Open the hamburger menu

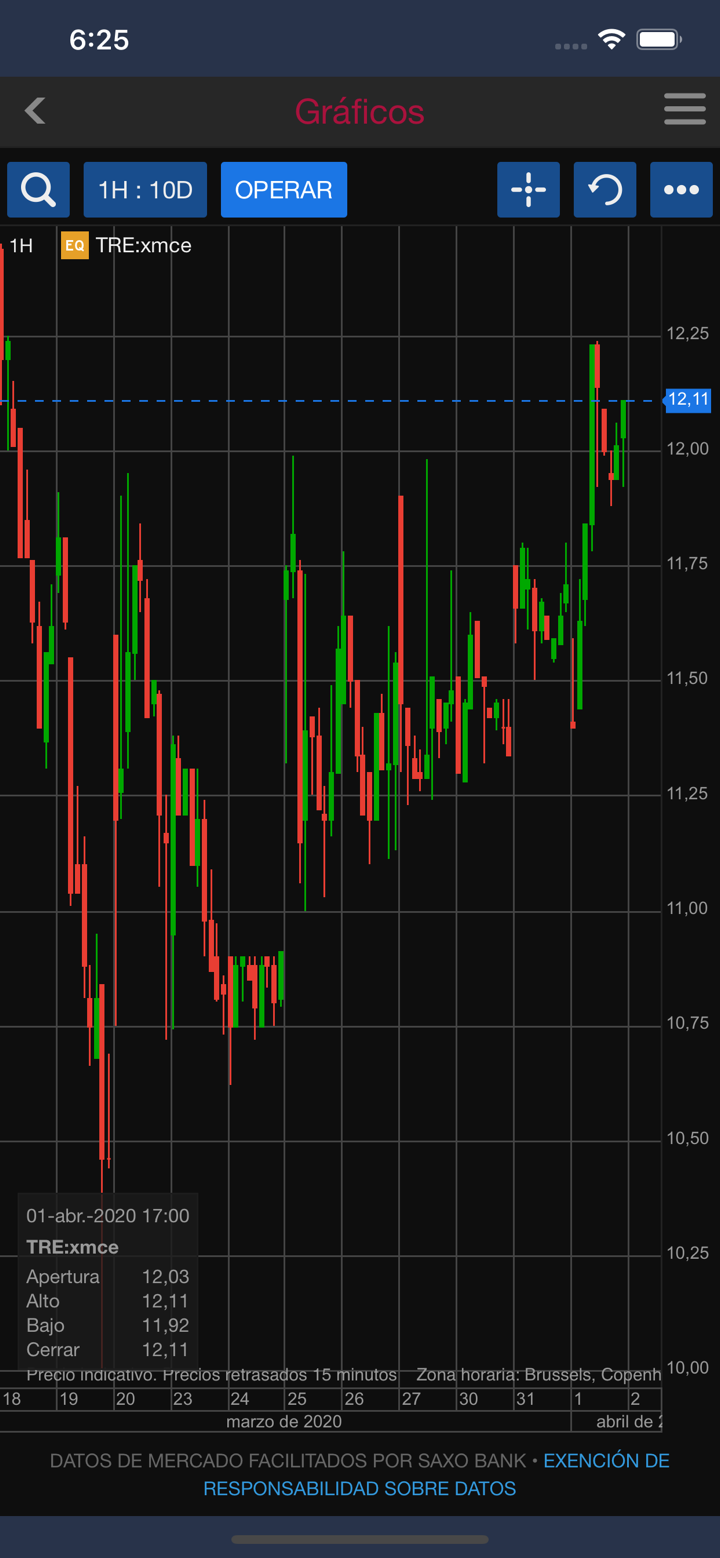[684, 110]
